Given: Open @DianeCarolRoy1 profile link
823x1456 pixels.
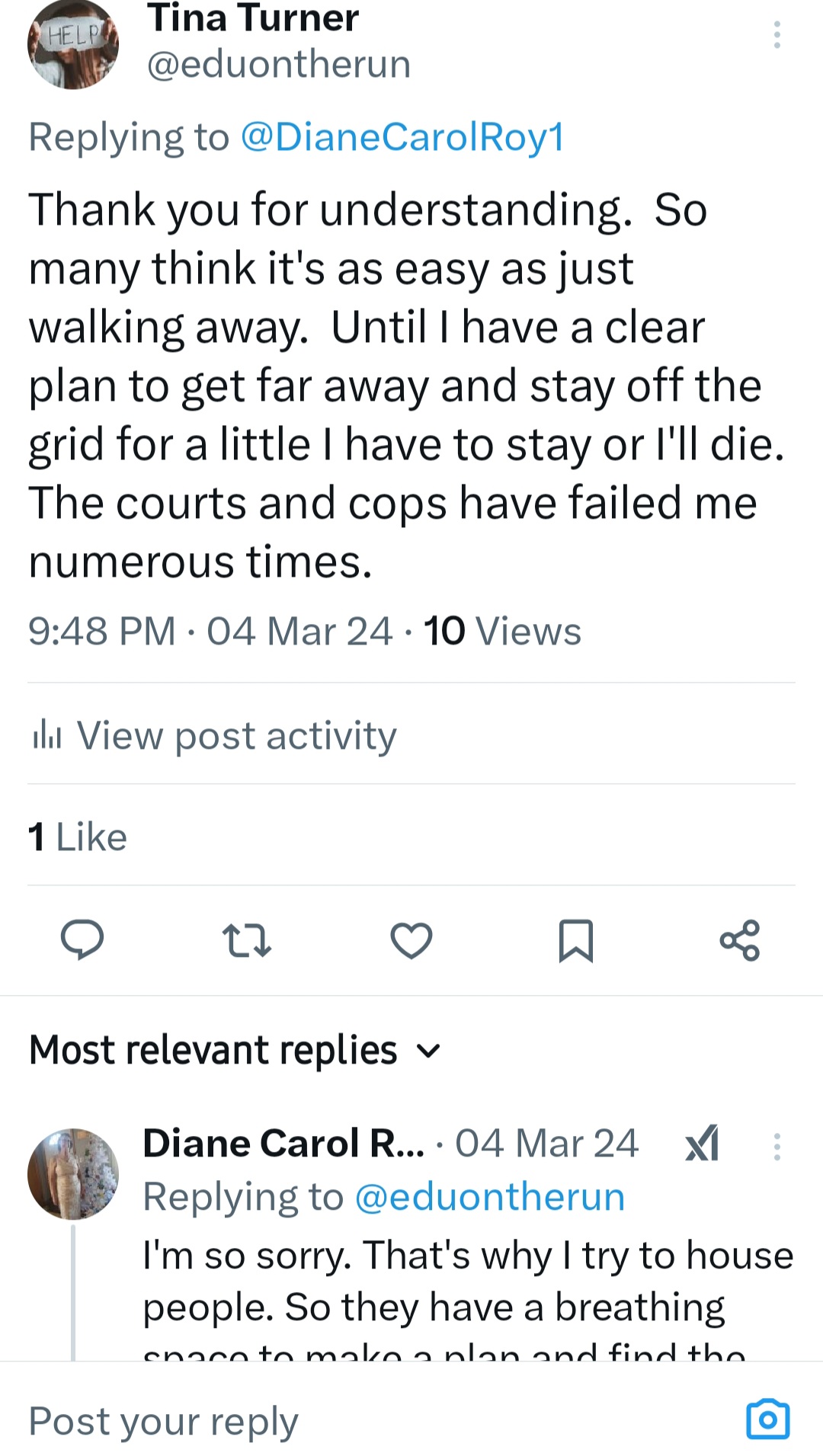Looking at the screenshot, I should [x=402, y=137].
